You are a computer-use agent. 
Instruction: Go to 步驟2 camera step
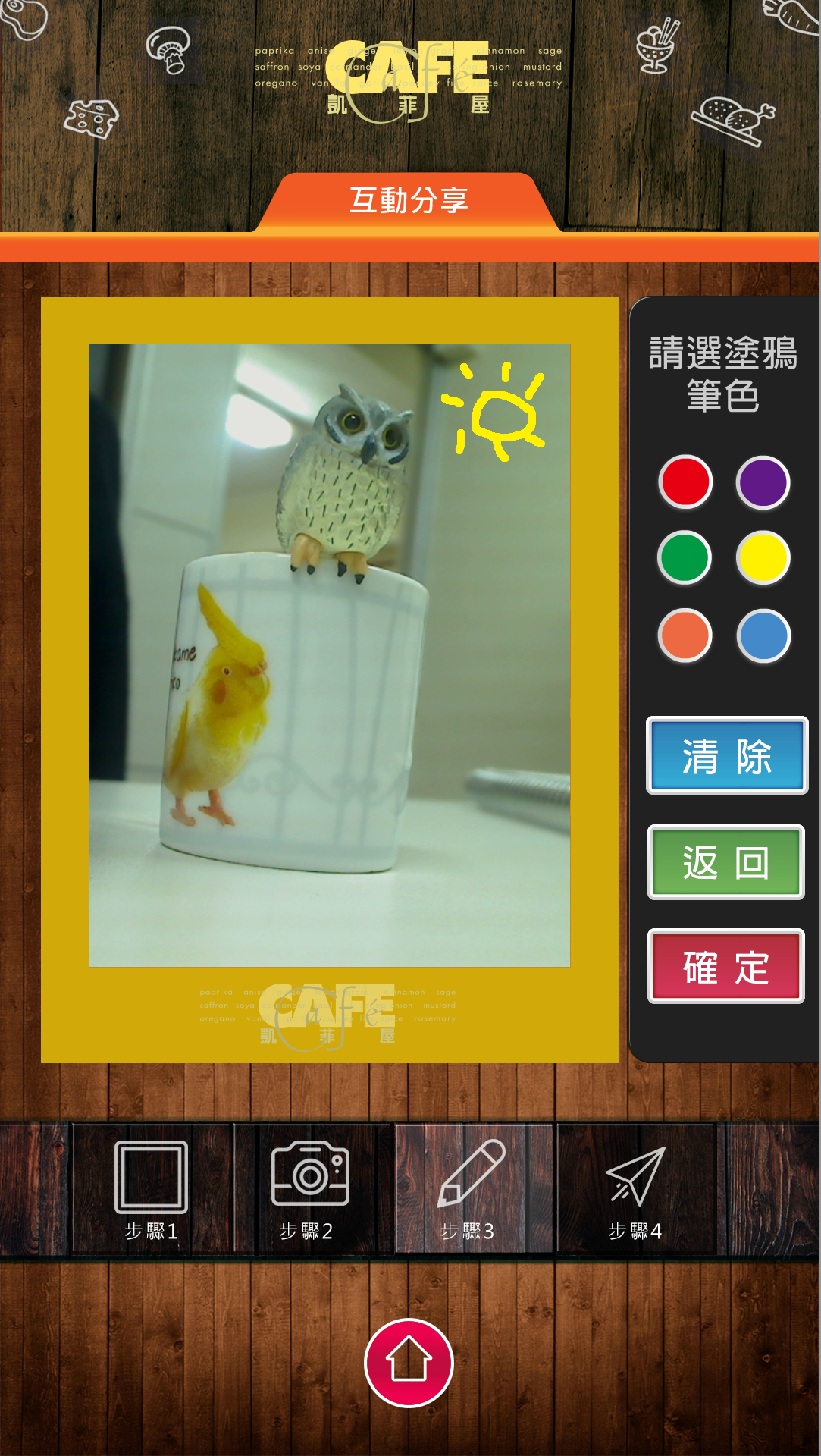(309, 1188)
